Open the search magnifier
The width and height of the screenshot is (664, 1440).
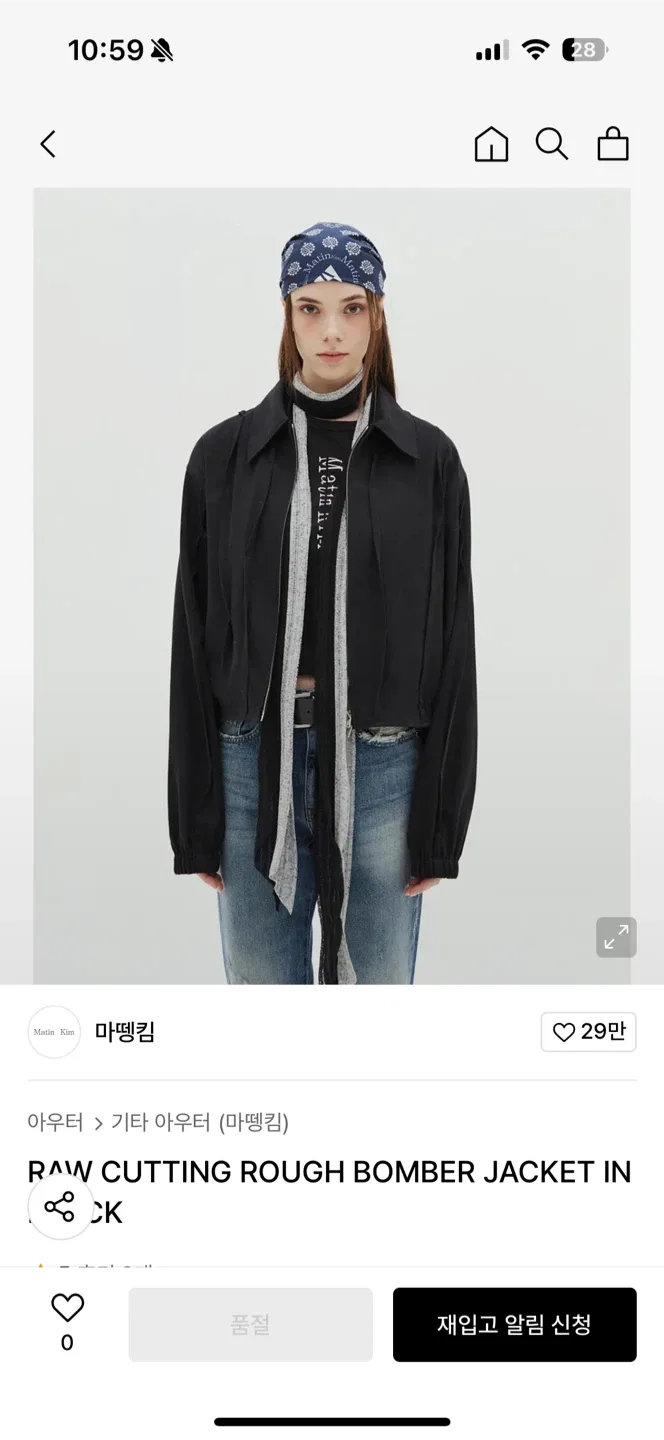551,144
